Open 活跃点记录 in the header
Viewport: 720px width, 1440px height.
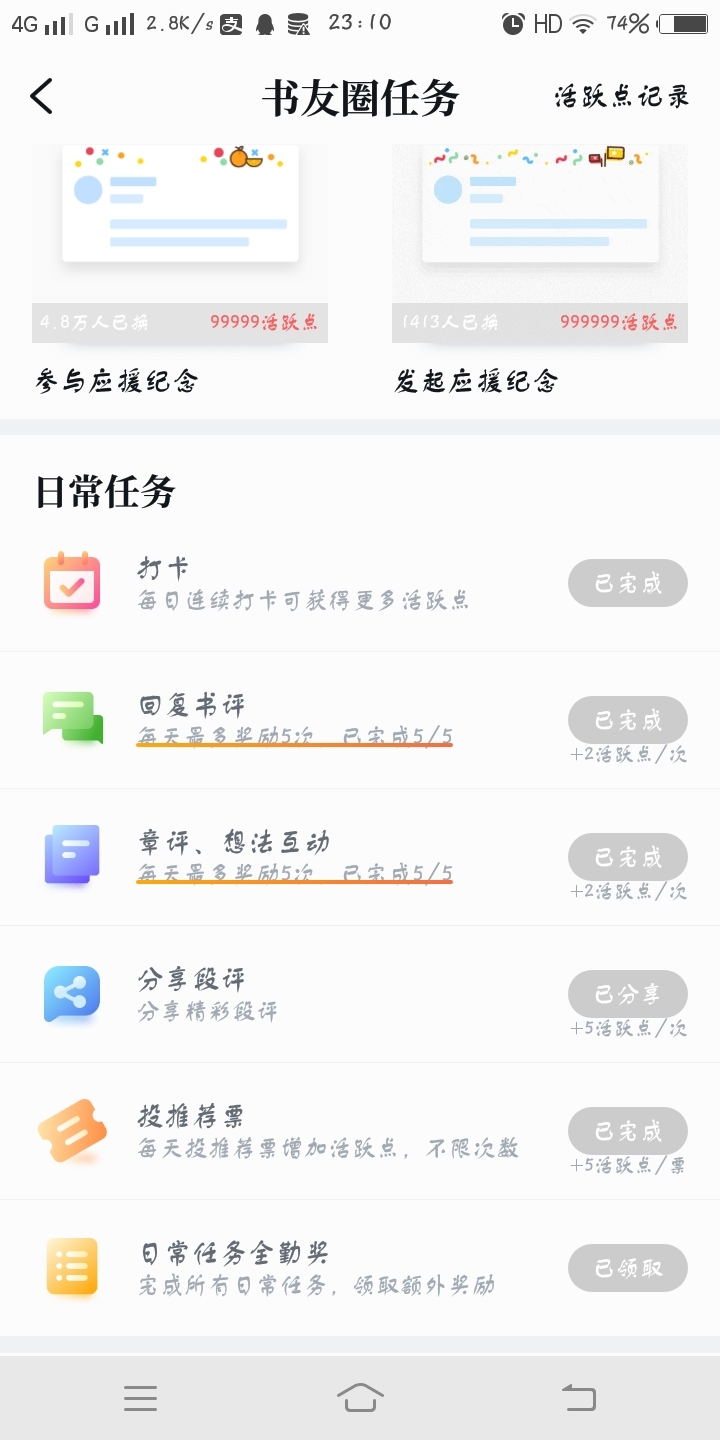pos(622,97)
